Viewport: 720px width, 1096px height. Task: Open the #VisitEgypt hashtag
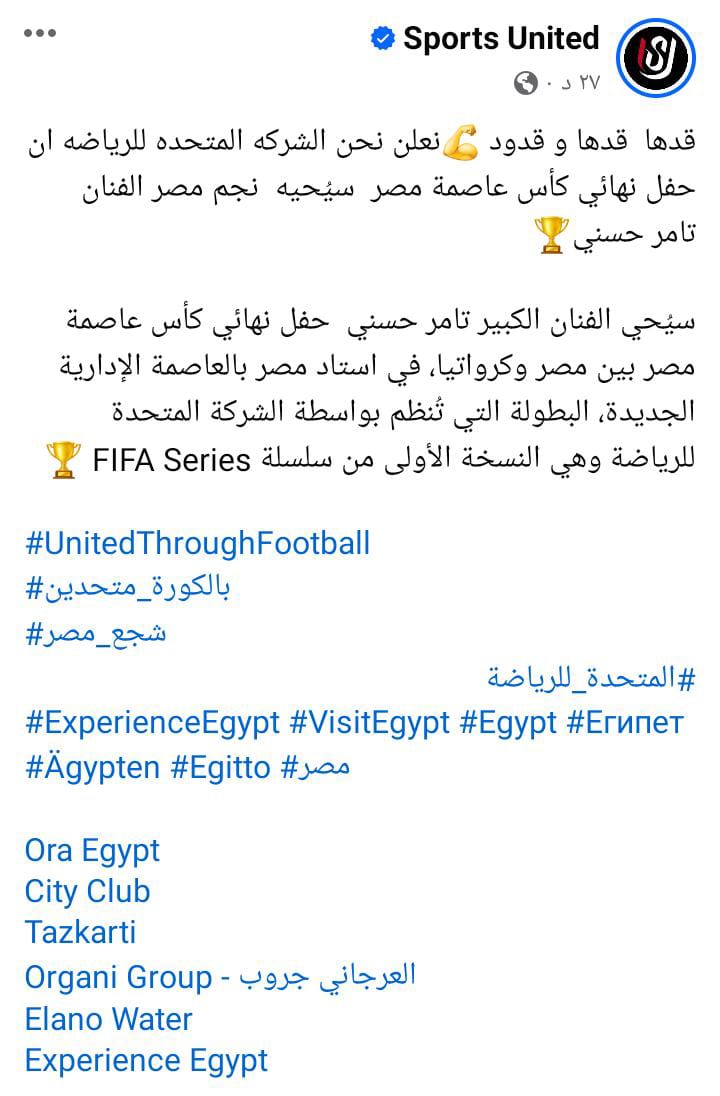[369, 723]
